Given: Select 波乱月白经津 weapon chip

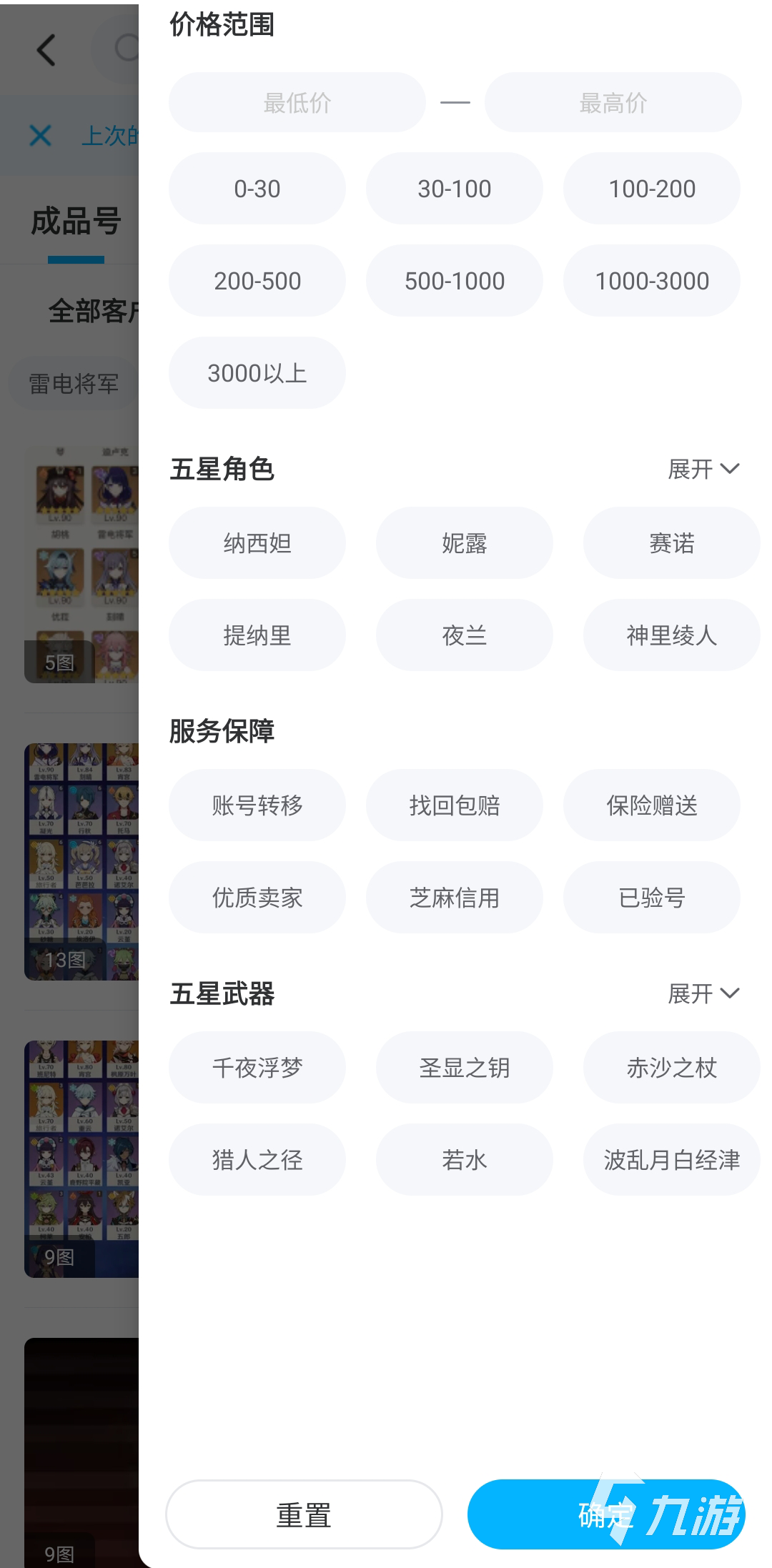Looking at the screenshot, I should [x=671, y=1160].
